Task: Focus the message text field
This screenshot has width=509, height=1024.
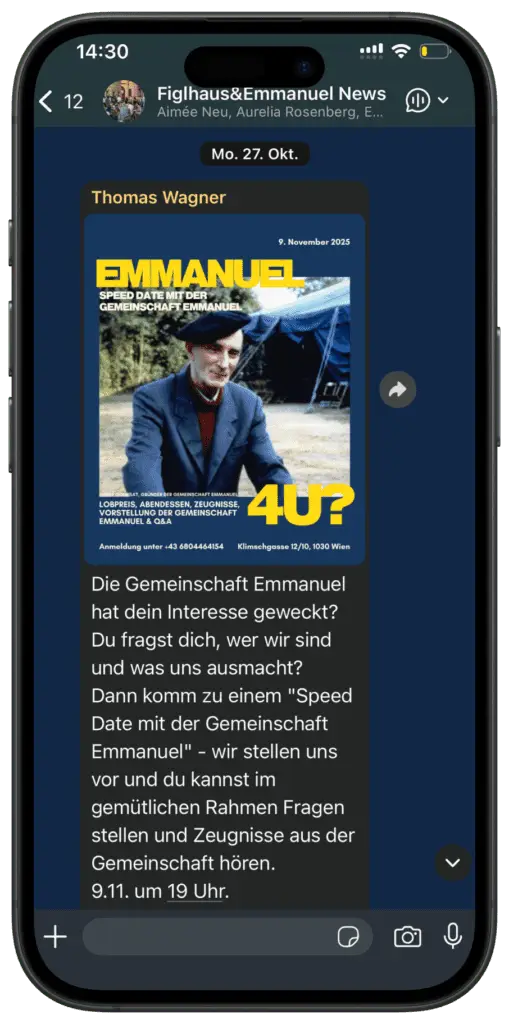Action: click(207, 937)
